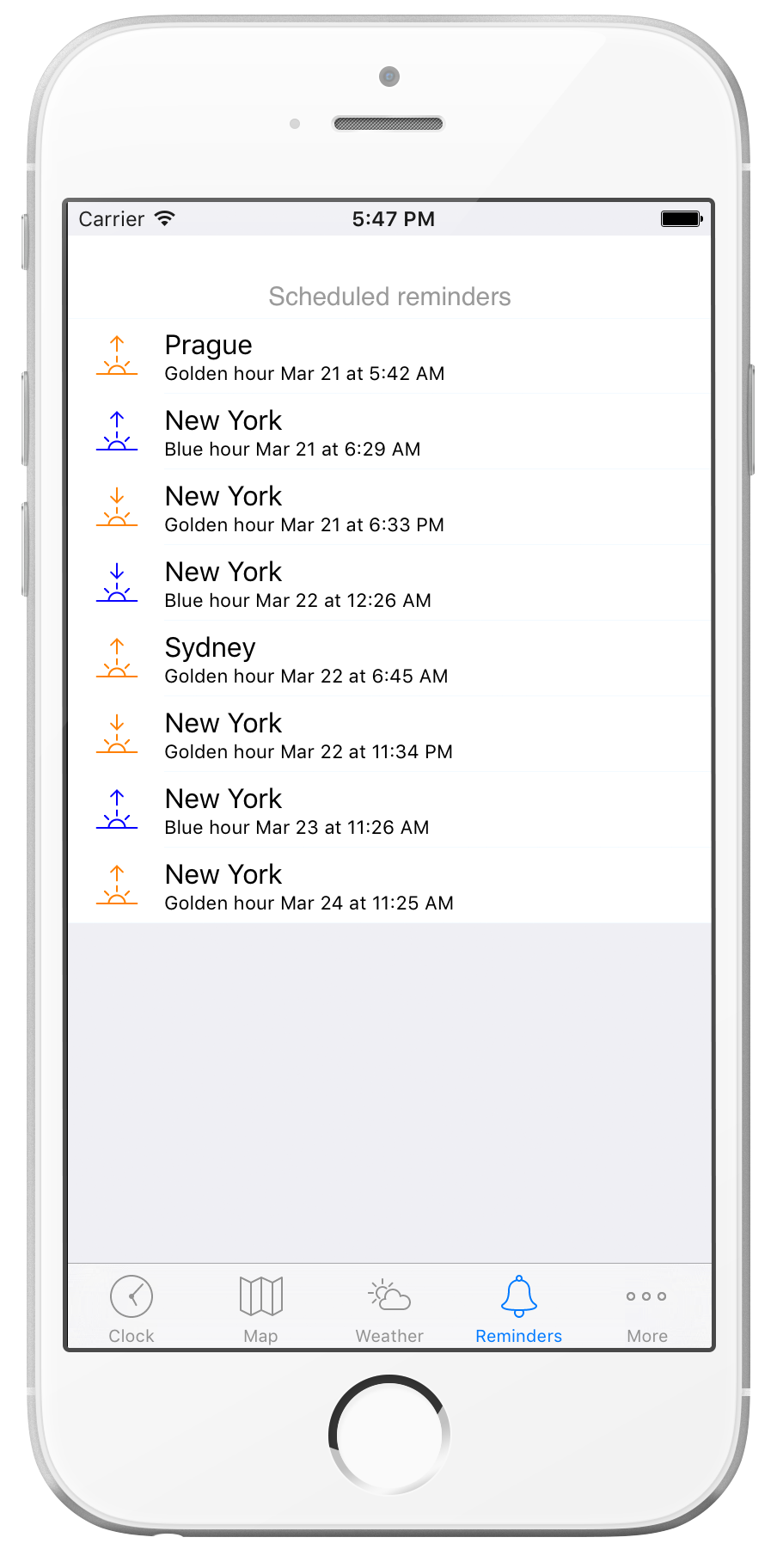
Task: Select the Reminders tab
Action: pos(518,1308)
